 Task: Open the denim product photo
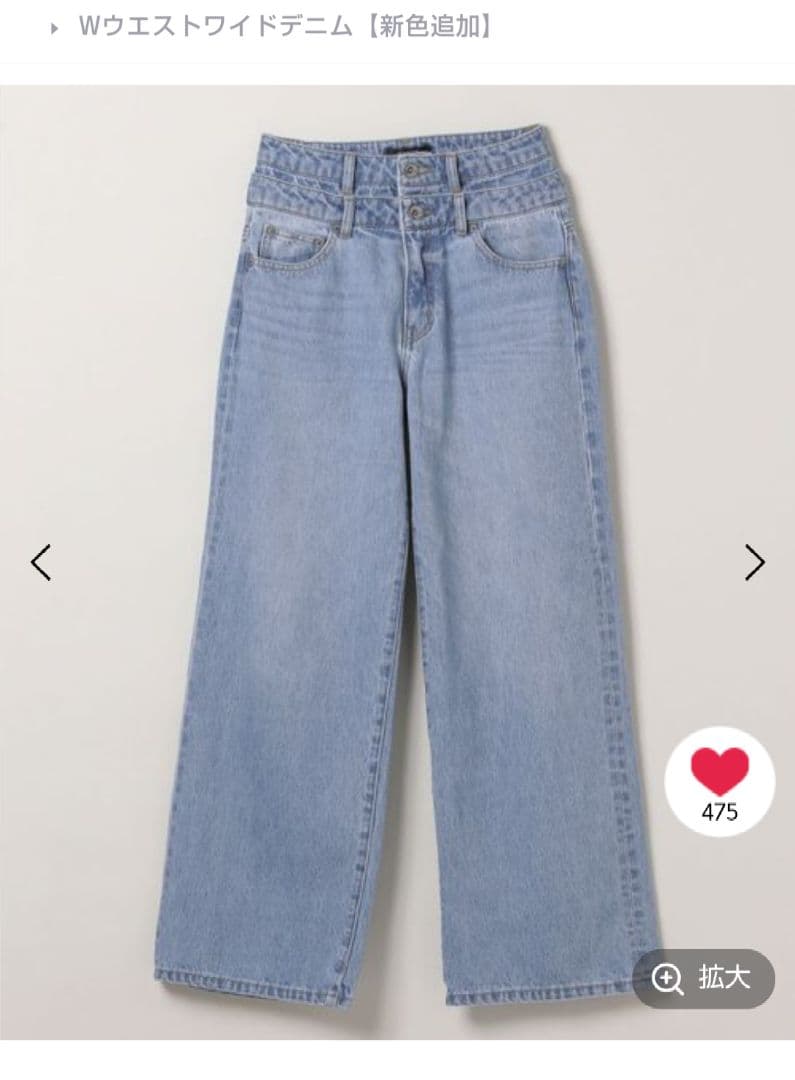tap(400, 560)
